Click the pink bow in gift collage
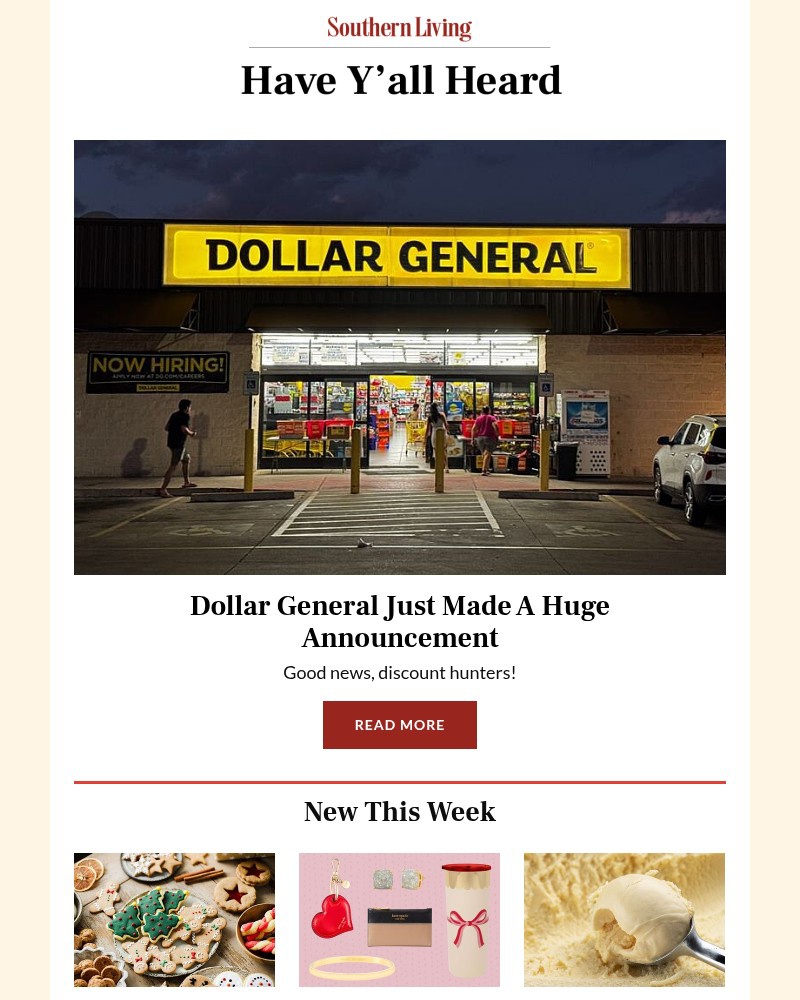 click(468, 922)
